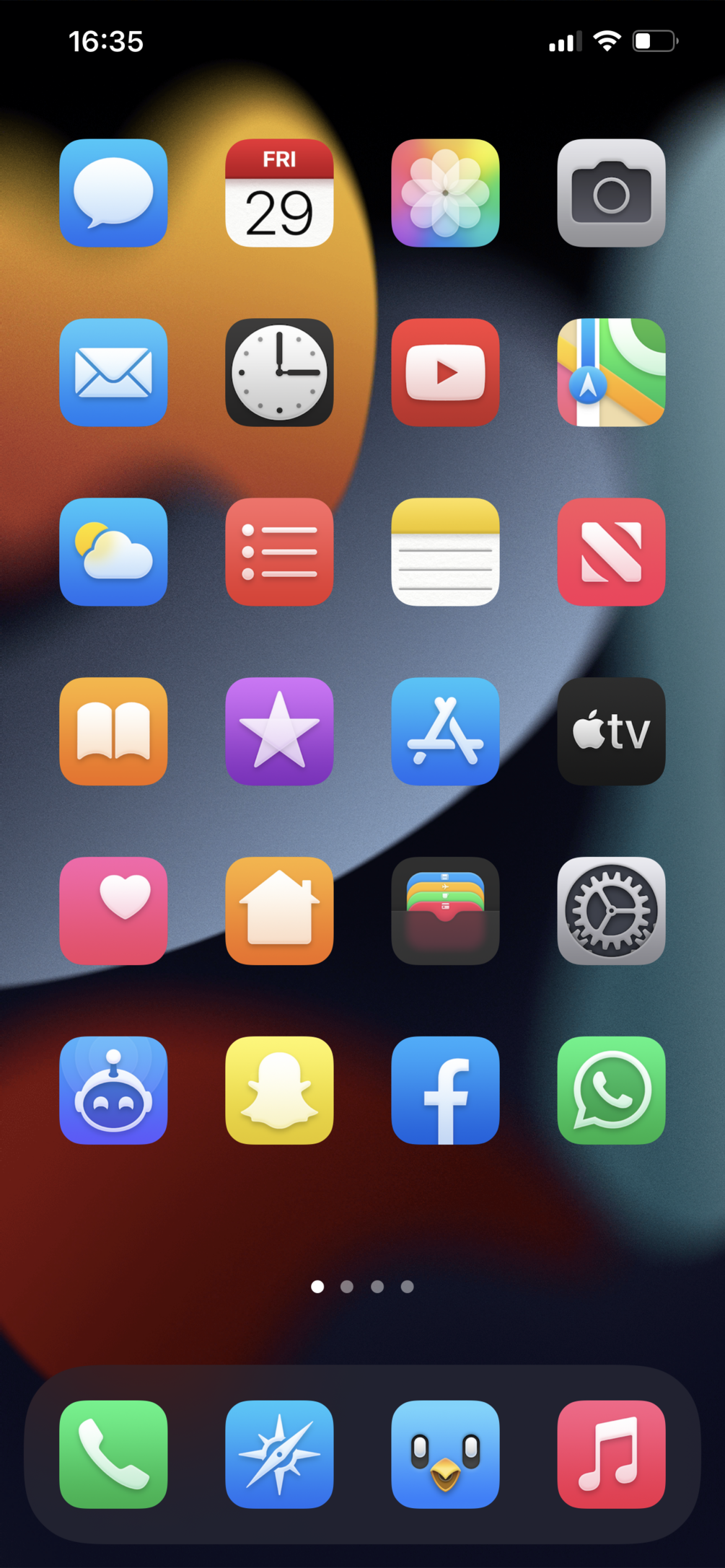Viewport: 725px width, 1568px height.
Task: Open the Reminders app
Action: (x=279, y=552)
